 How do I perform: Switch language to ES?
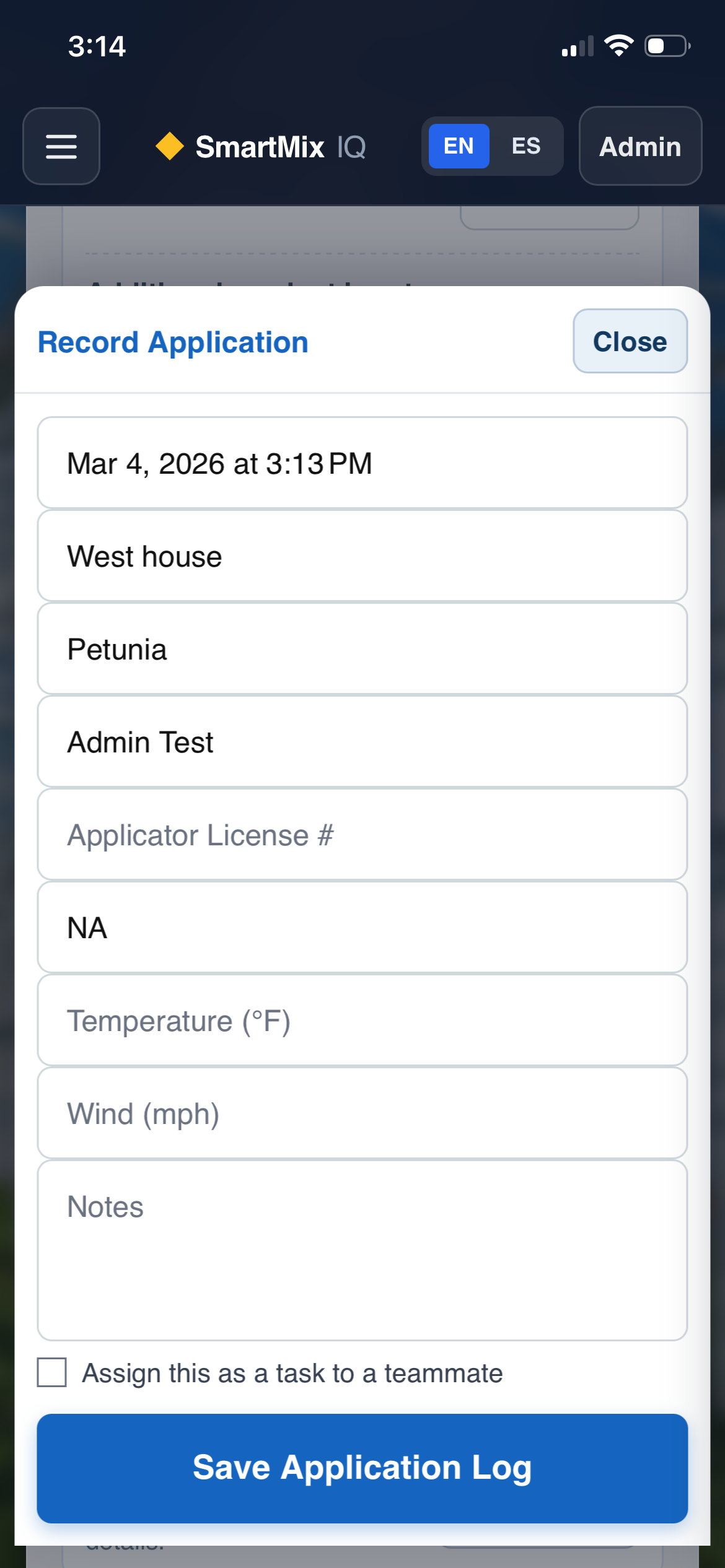[526, 146]
